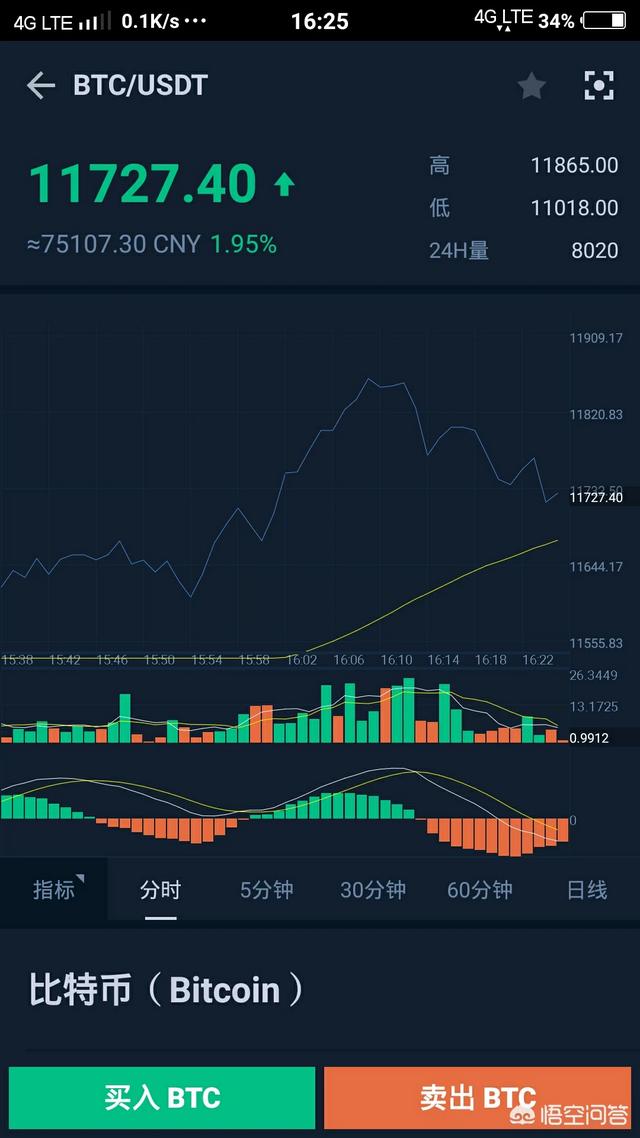Switch to the 60分钟 chart interval
640x1138 pixels.
480,889
